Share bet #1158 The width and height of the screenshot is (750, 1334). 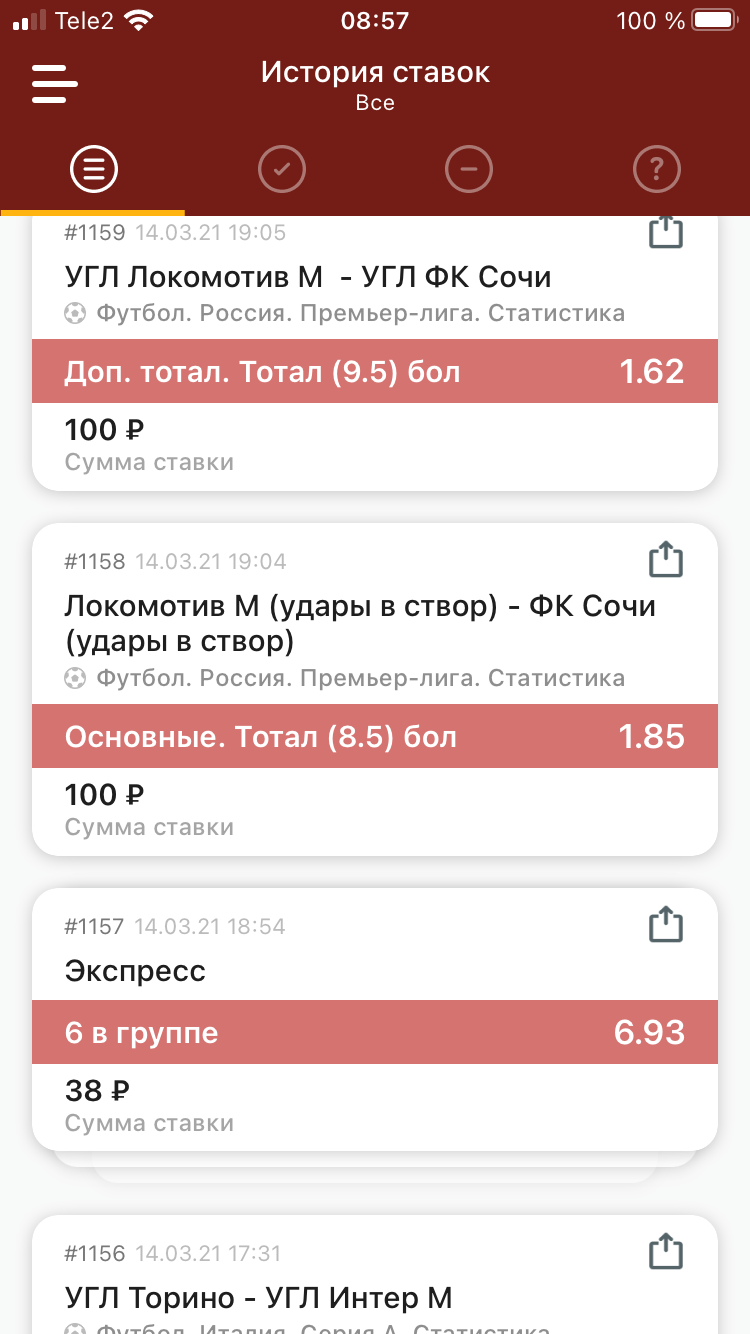click(x=666, y=559)
